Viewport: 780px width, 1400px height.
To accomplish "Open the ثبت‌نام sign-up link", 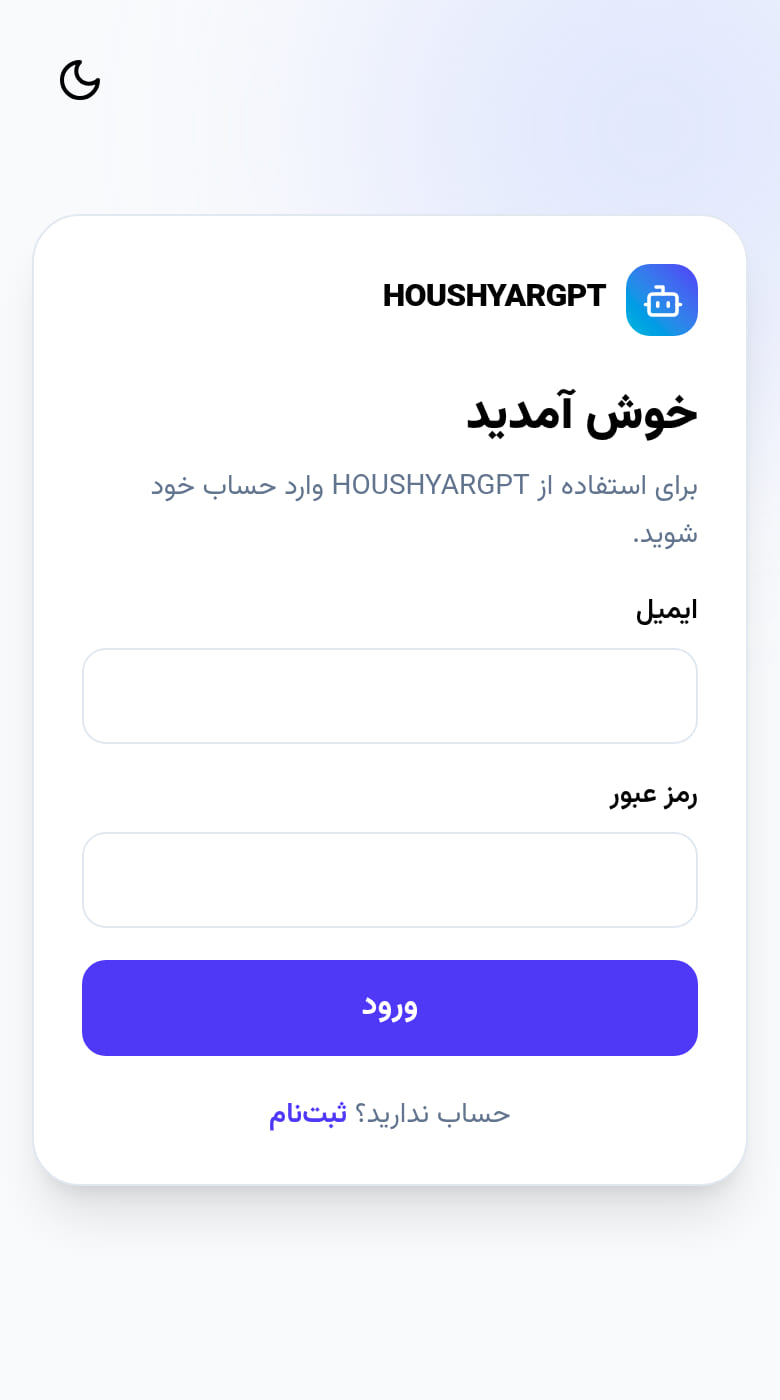I will [x=308, y=1114].
